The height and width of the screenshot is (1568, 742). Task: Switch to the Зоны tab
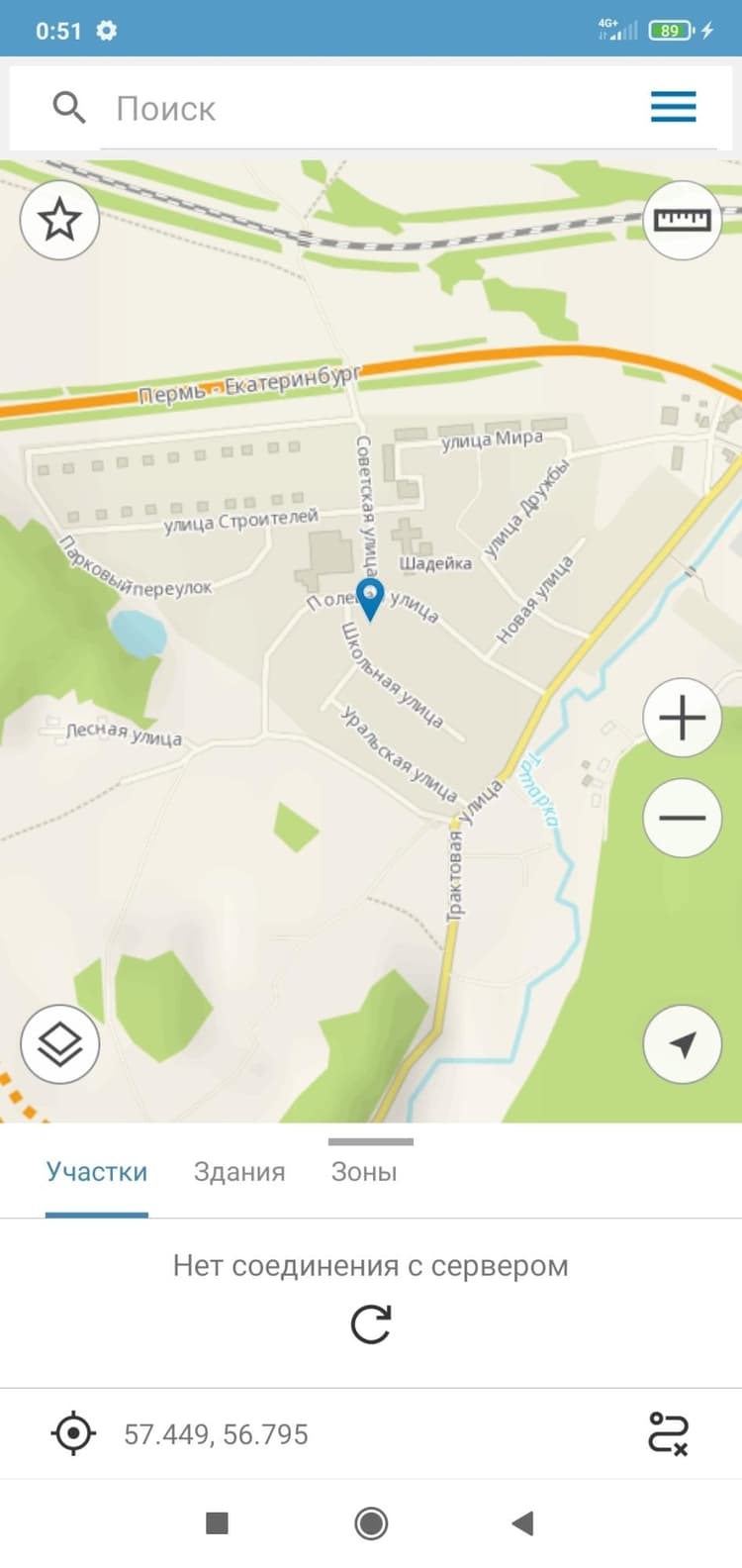point(364,1172)
